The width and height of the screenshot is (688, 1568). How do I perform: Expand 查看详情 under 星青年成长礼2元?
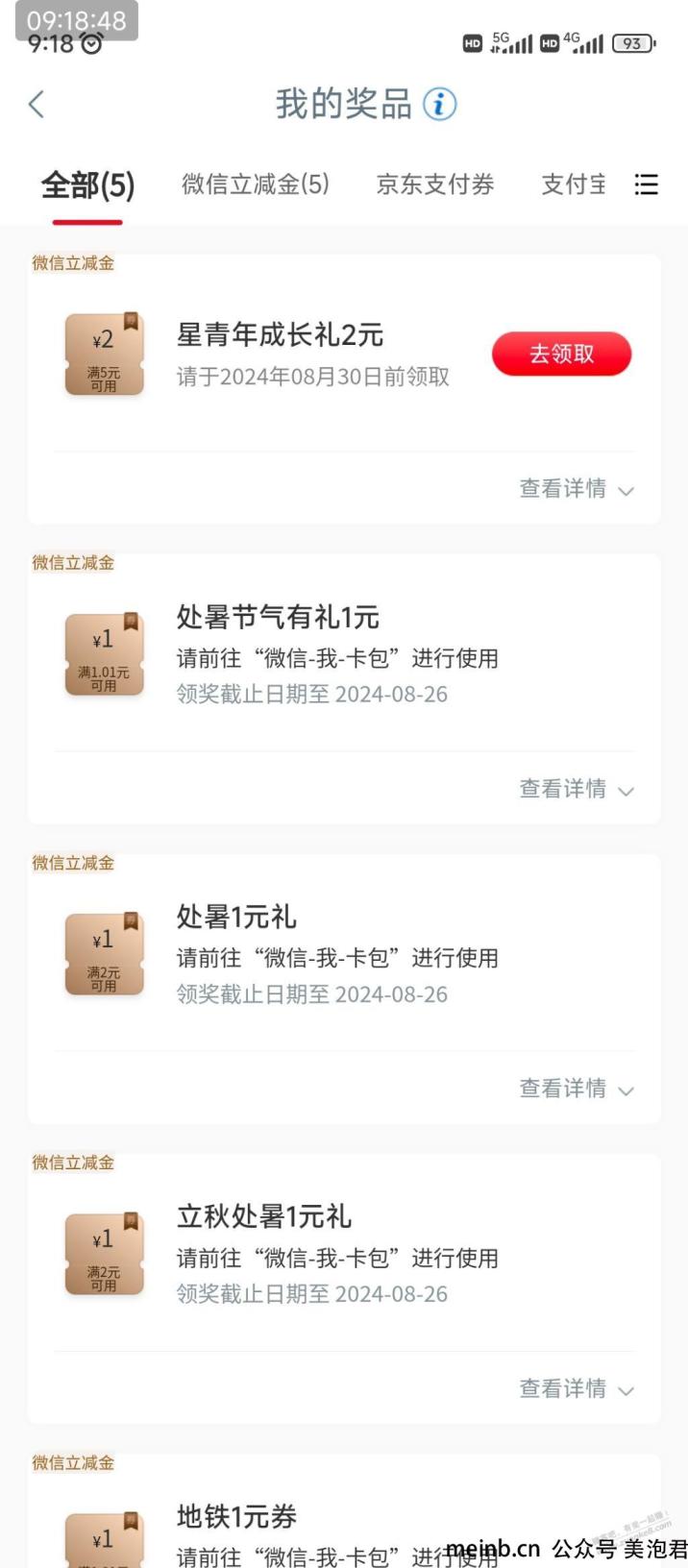[577, 489]
